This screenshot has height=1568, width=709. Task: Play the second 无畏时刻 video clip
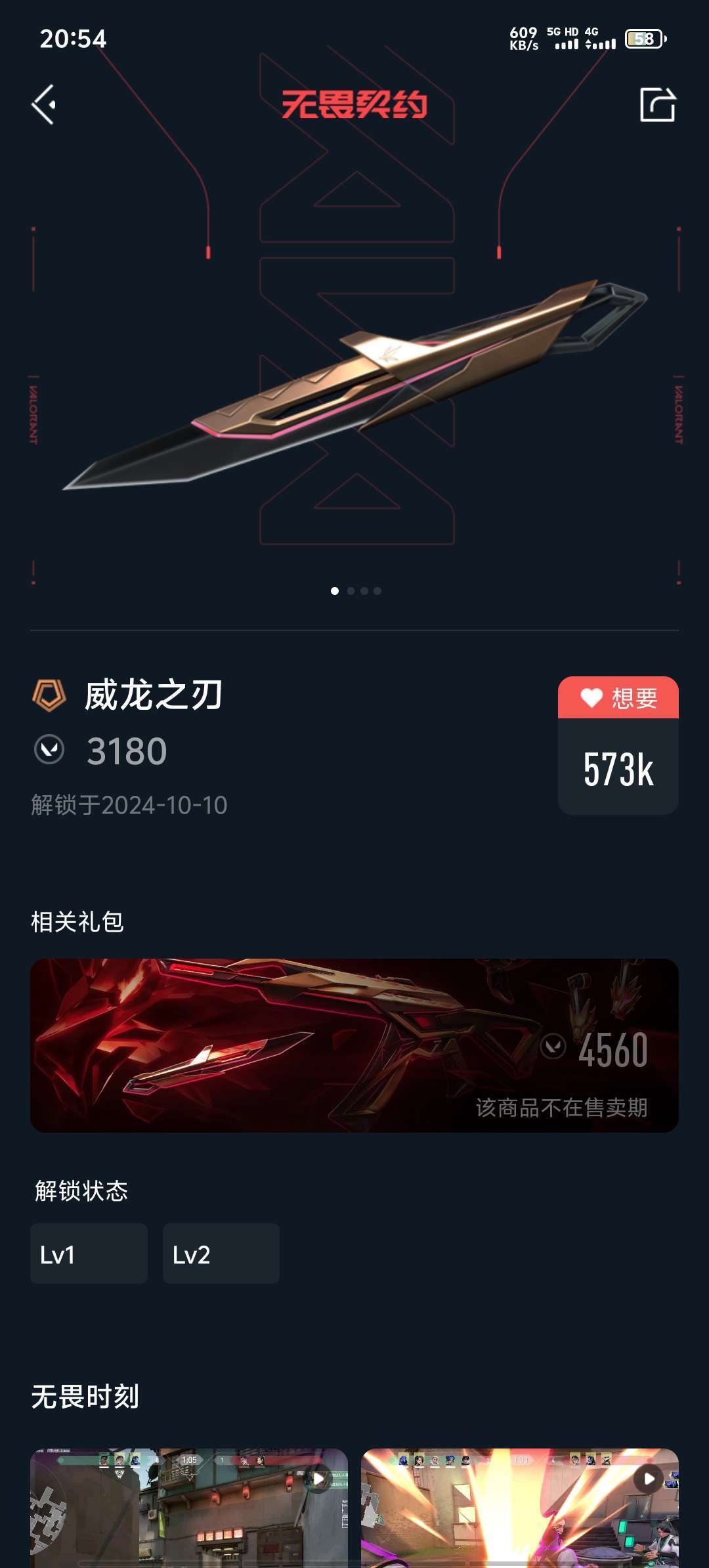(x=520, y=1508)
